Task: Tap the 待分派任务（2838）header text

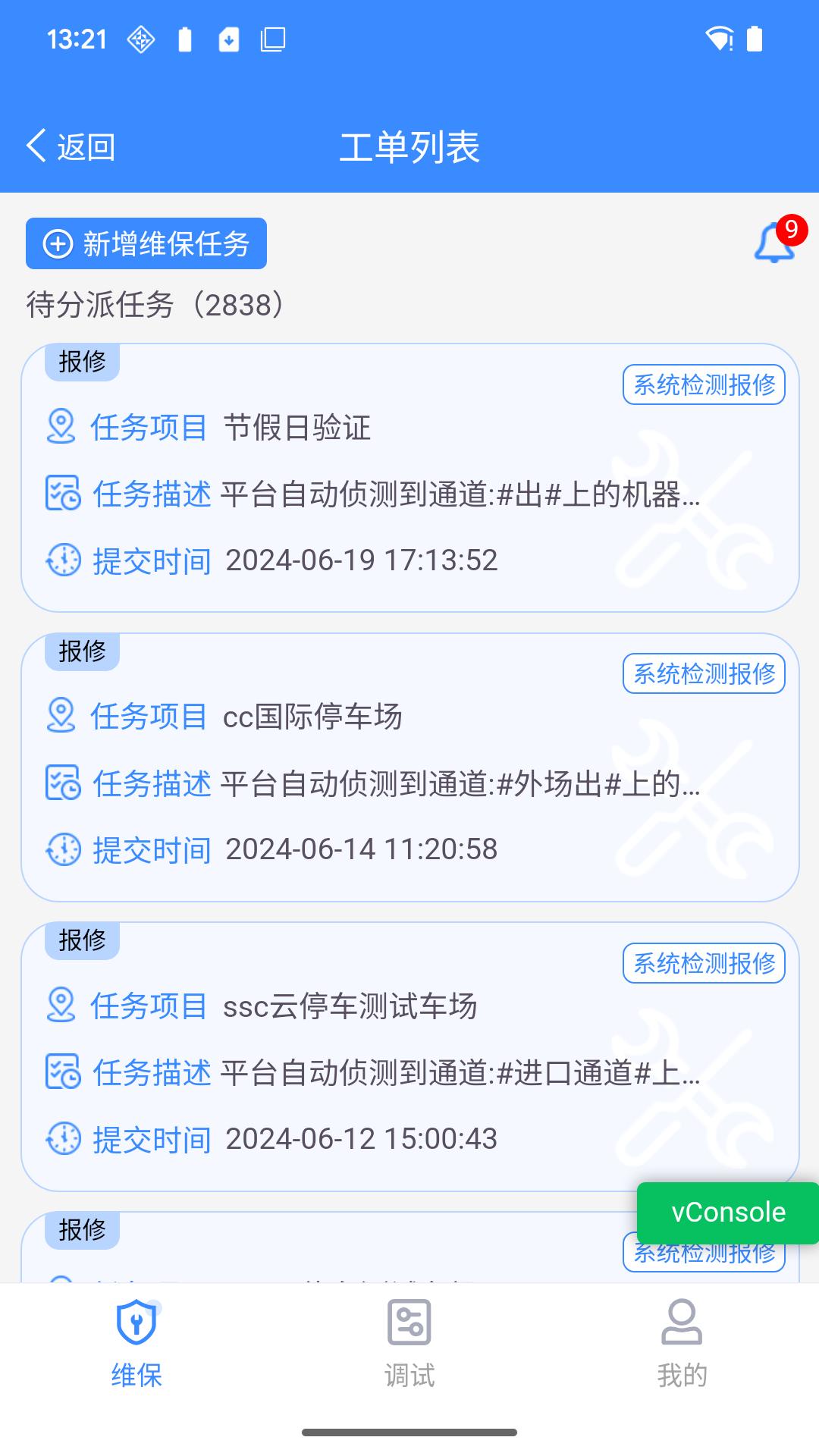Action: coord(154,305)
